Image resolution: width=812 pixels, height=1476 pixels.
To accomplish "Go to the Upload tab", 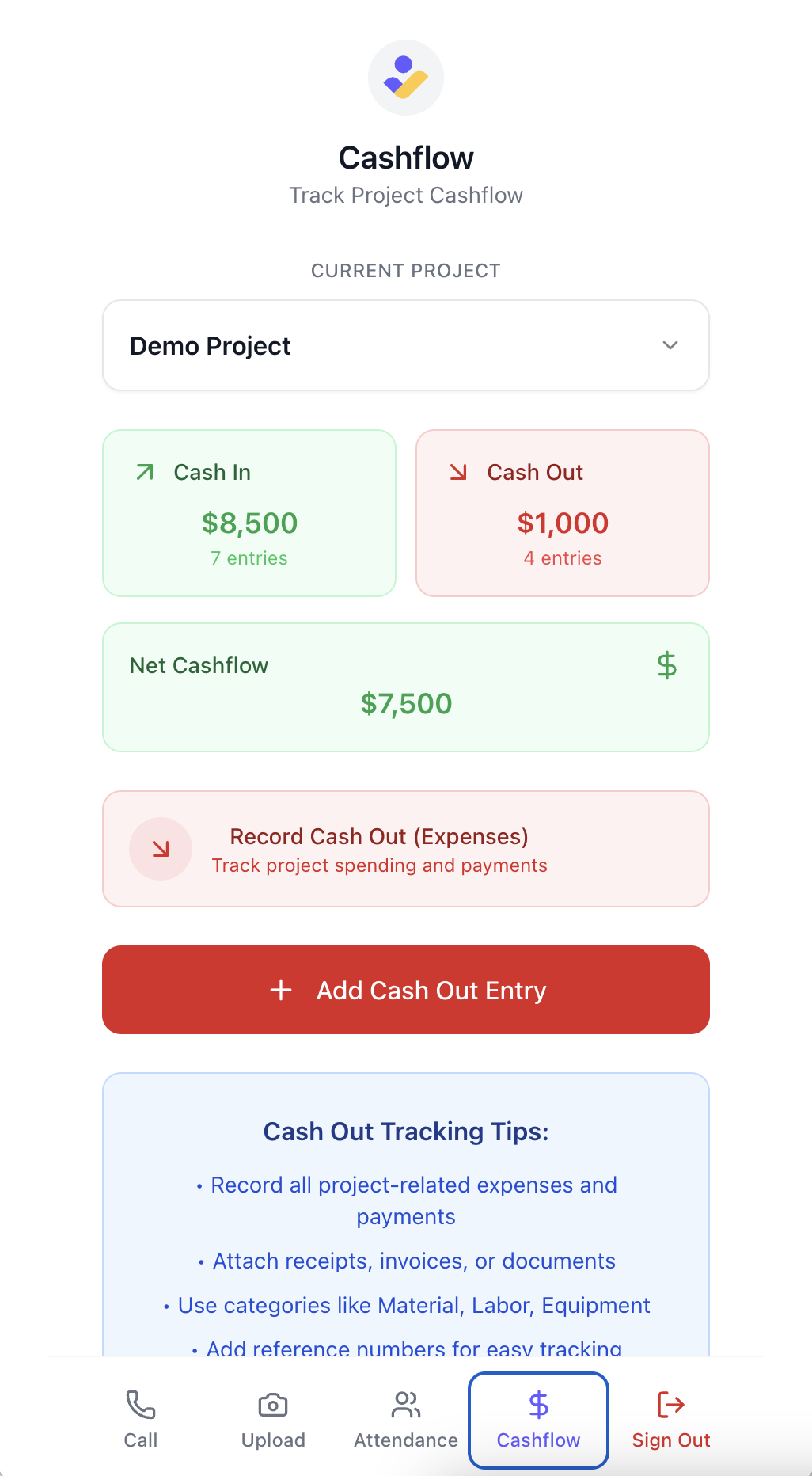I will 273,1419.
